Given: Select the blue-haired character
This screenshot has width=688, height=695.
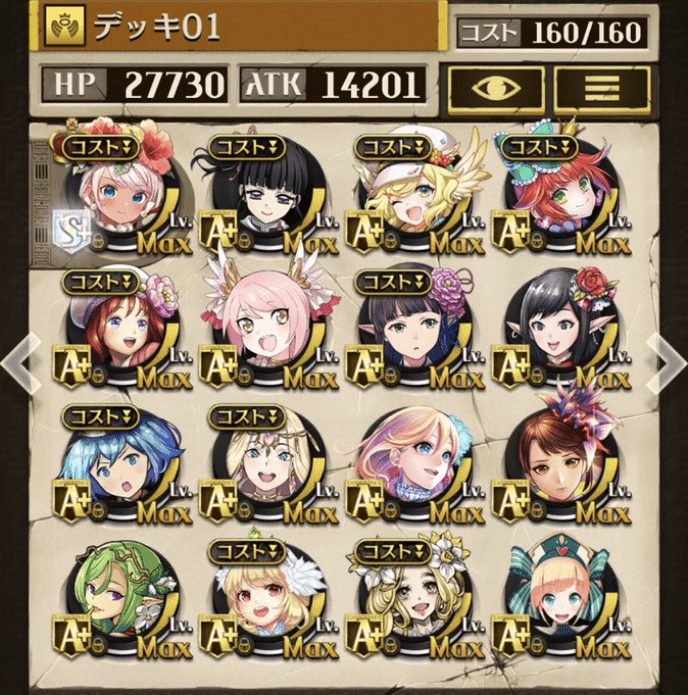Looking at the screenshot, I should [x=118, y=466].
